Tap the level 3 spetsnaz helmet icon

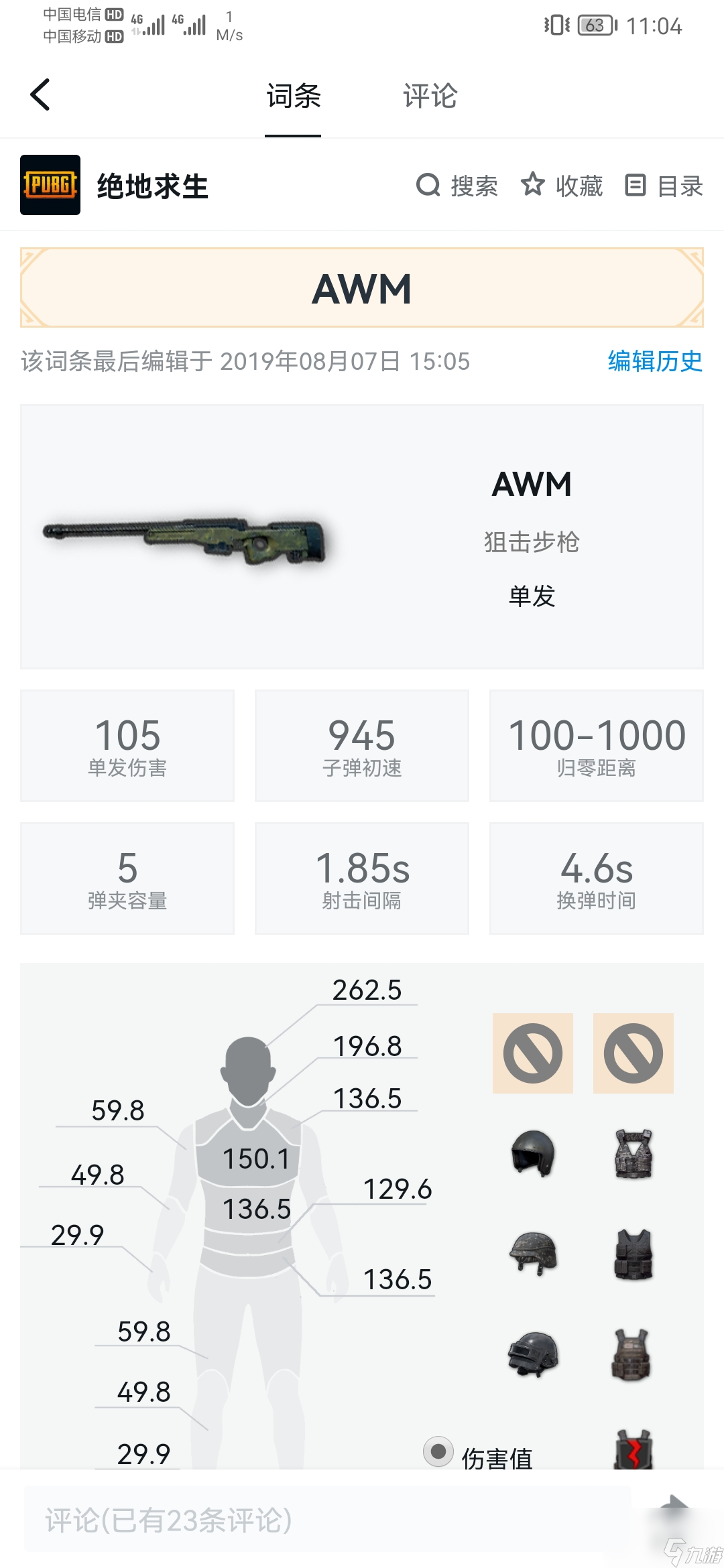(533, 1354)
